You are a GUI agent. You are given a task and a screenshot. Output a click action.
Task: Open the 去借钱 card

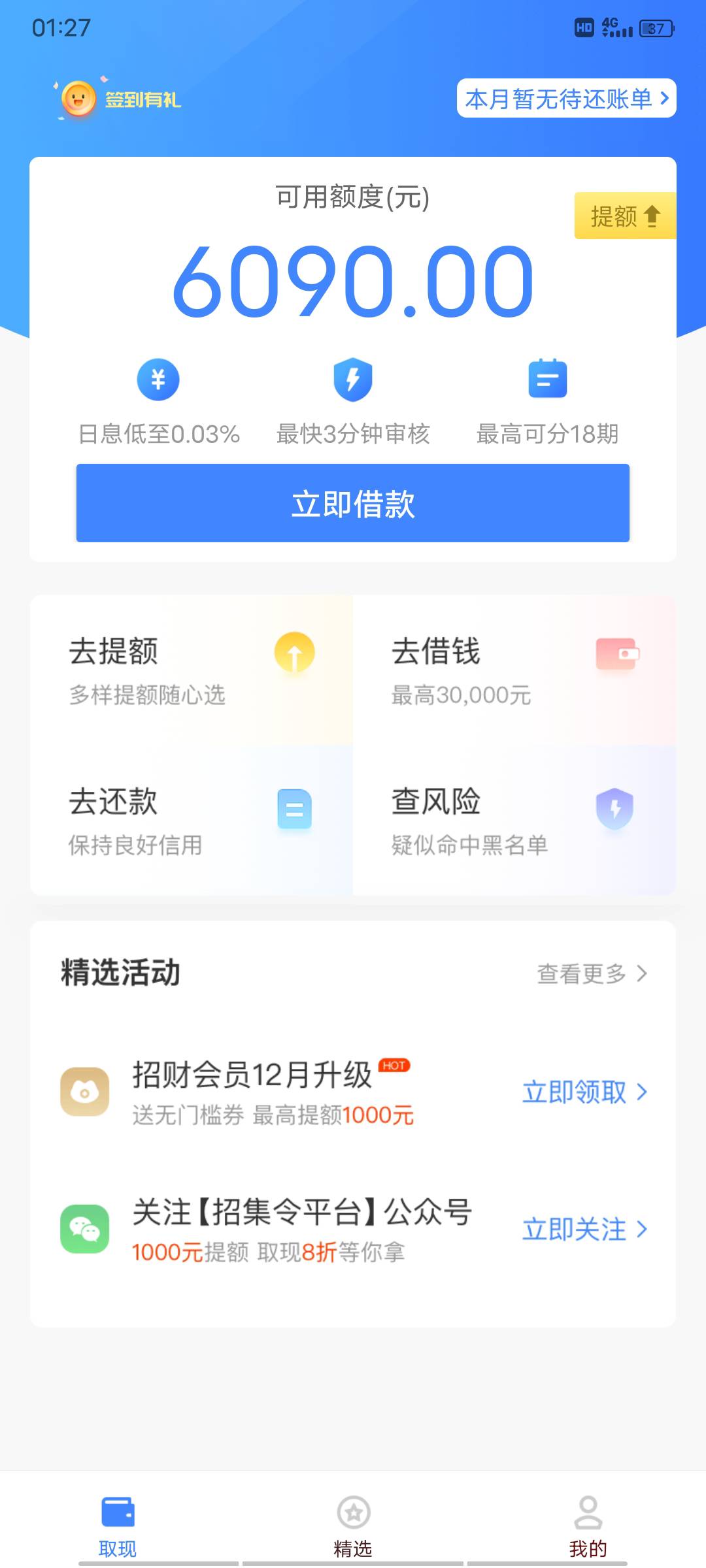[514, 670]
